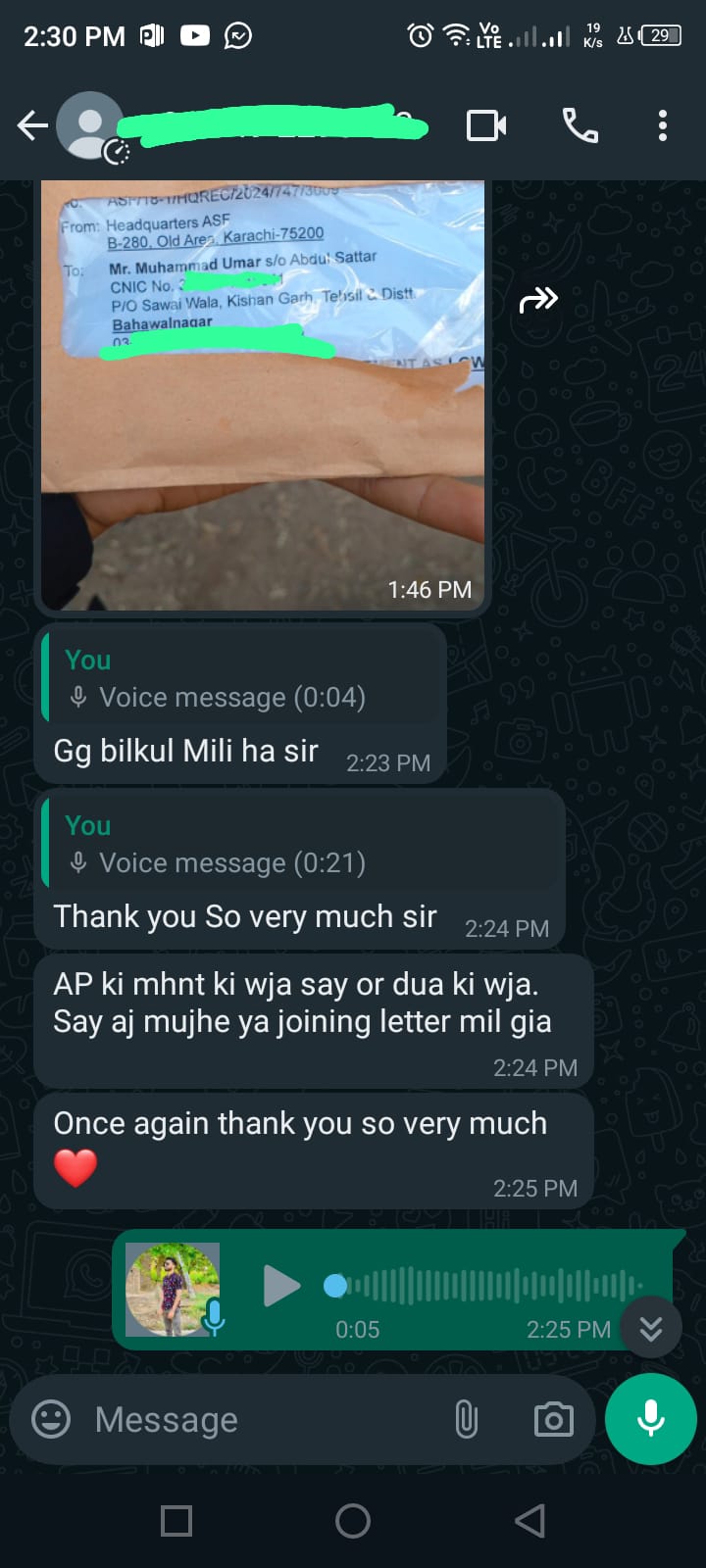This screenshot has height=1568, width=706.
Task: Open the emoji picker
Action: [x=51, y=1419]
